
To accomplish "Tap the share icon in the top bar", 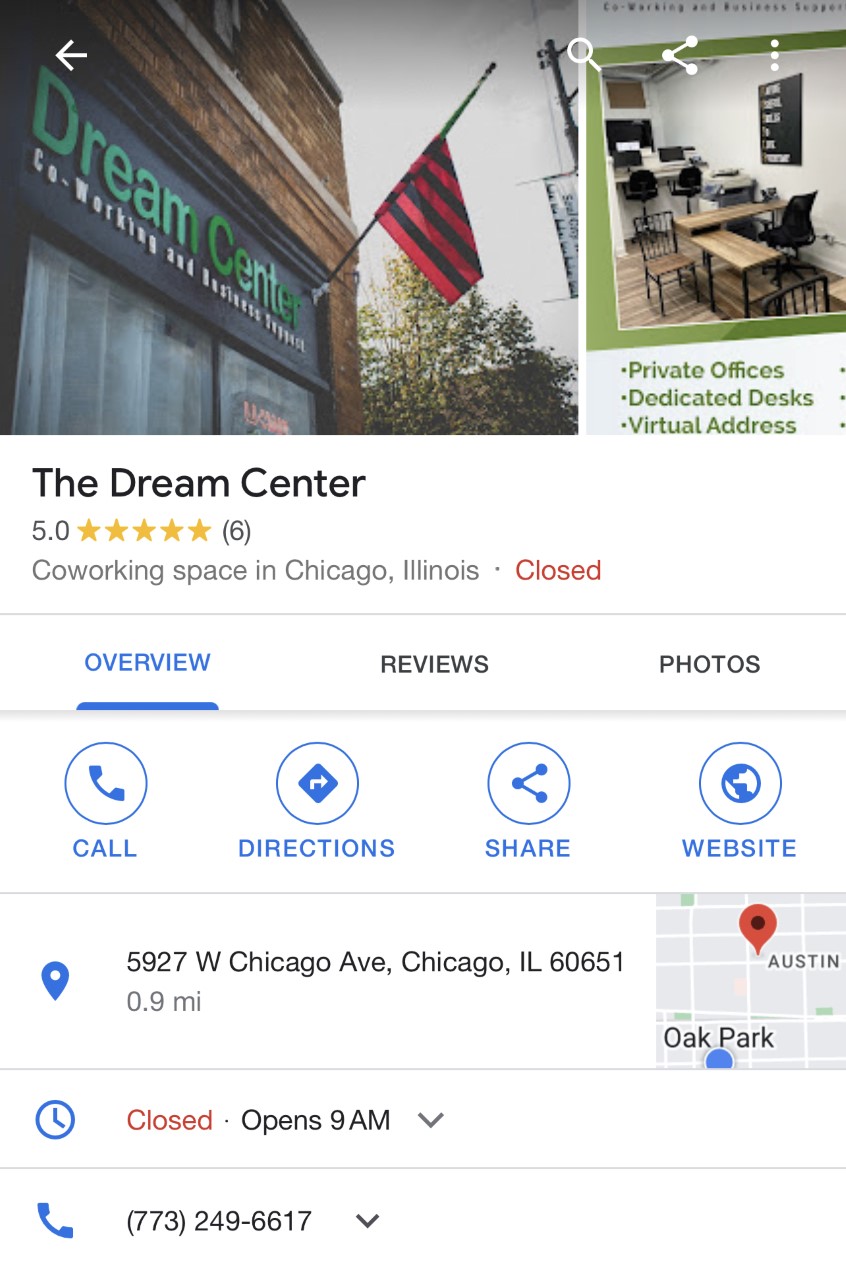I will coord(680,55).
